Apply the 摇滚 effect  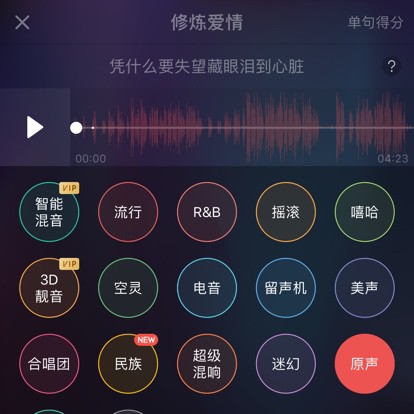point(286,212)
